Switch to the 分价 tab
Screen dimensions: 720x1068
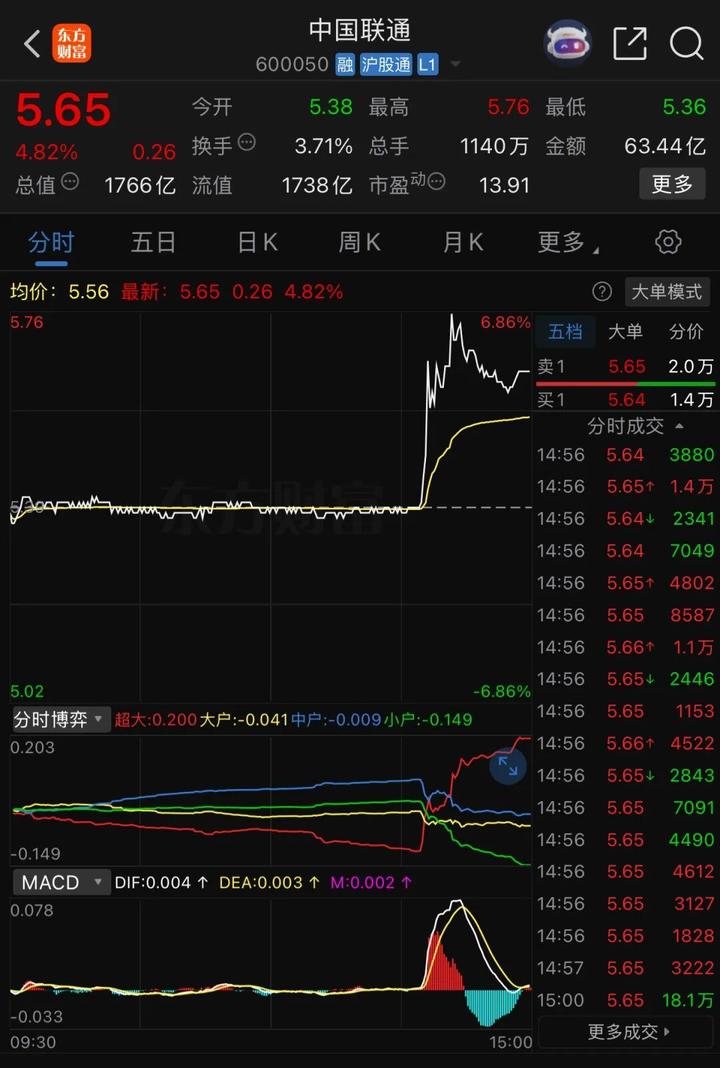coord(686,332)
